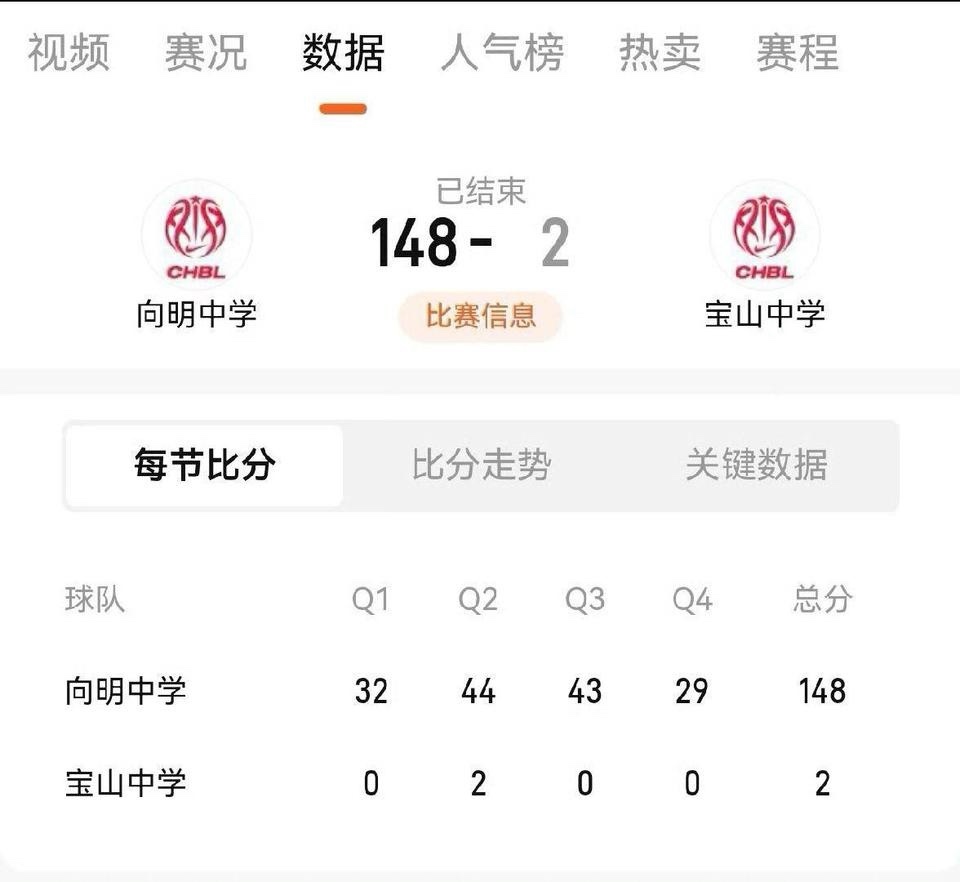Switch to the 视频 tab

tap(68, 53)
